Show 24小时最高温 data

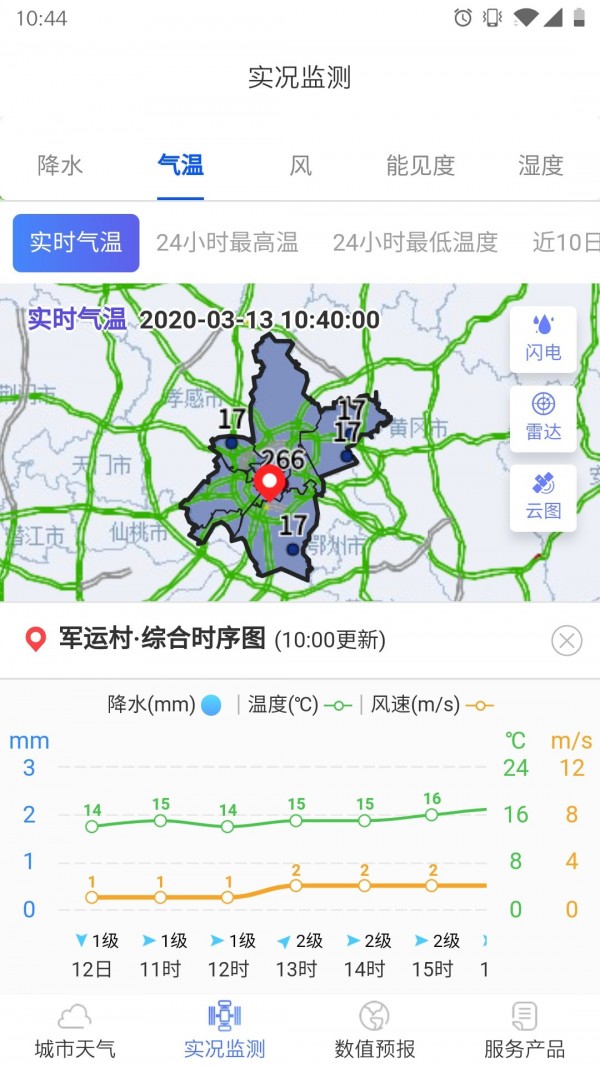point(227,242)
